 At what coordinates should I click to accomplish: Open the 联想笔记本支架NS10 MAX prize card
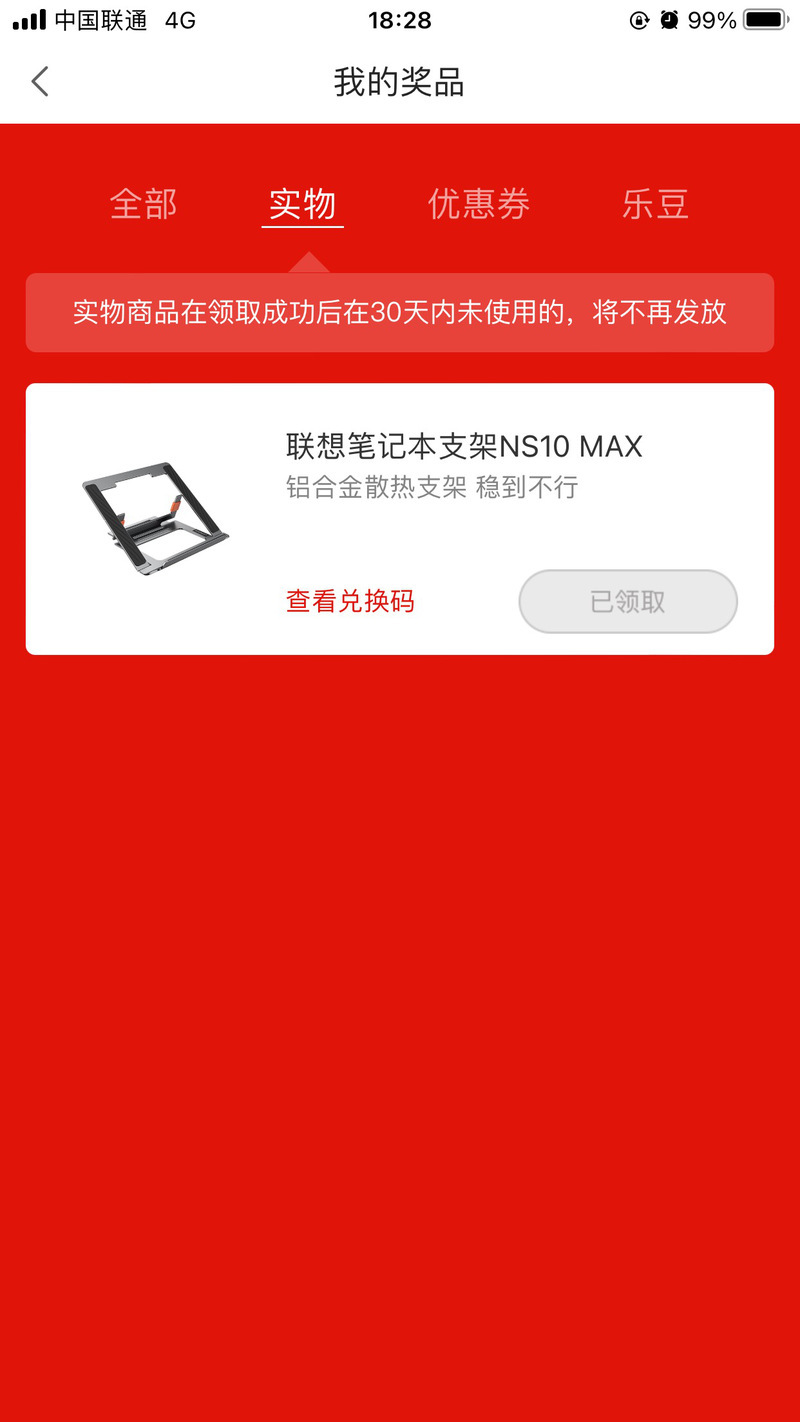464,446
